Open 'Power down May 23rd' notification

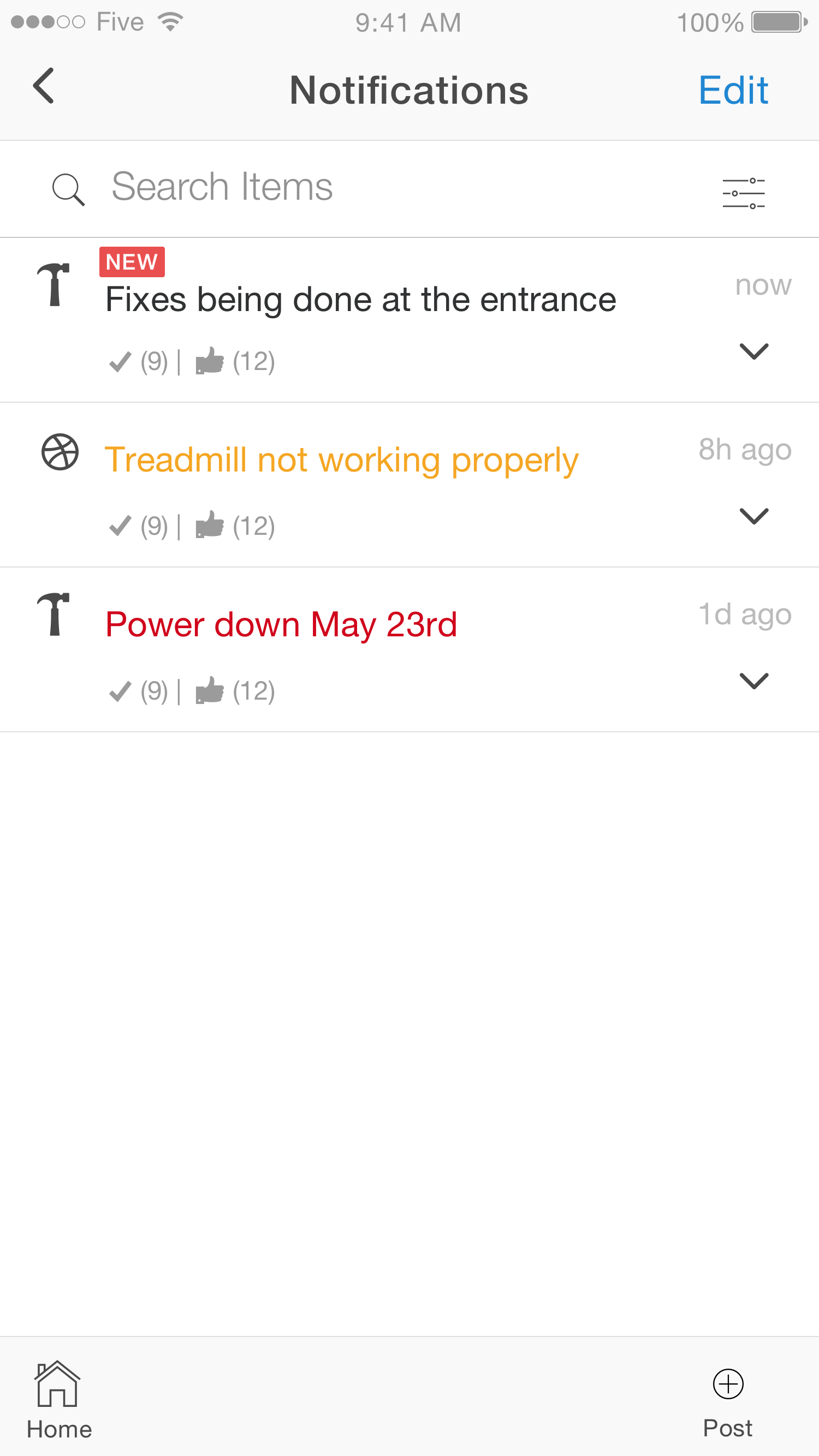[281, 624]
